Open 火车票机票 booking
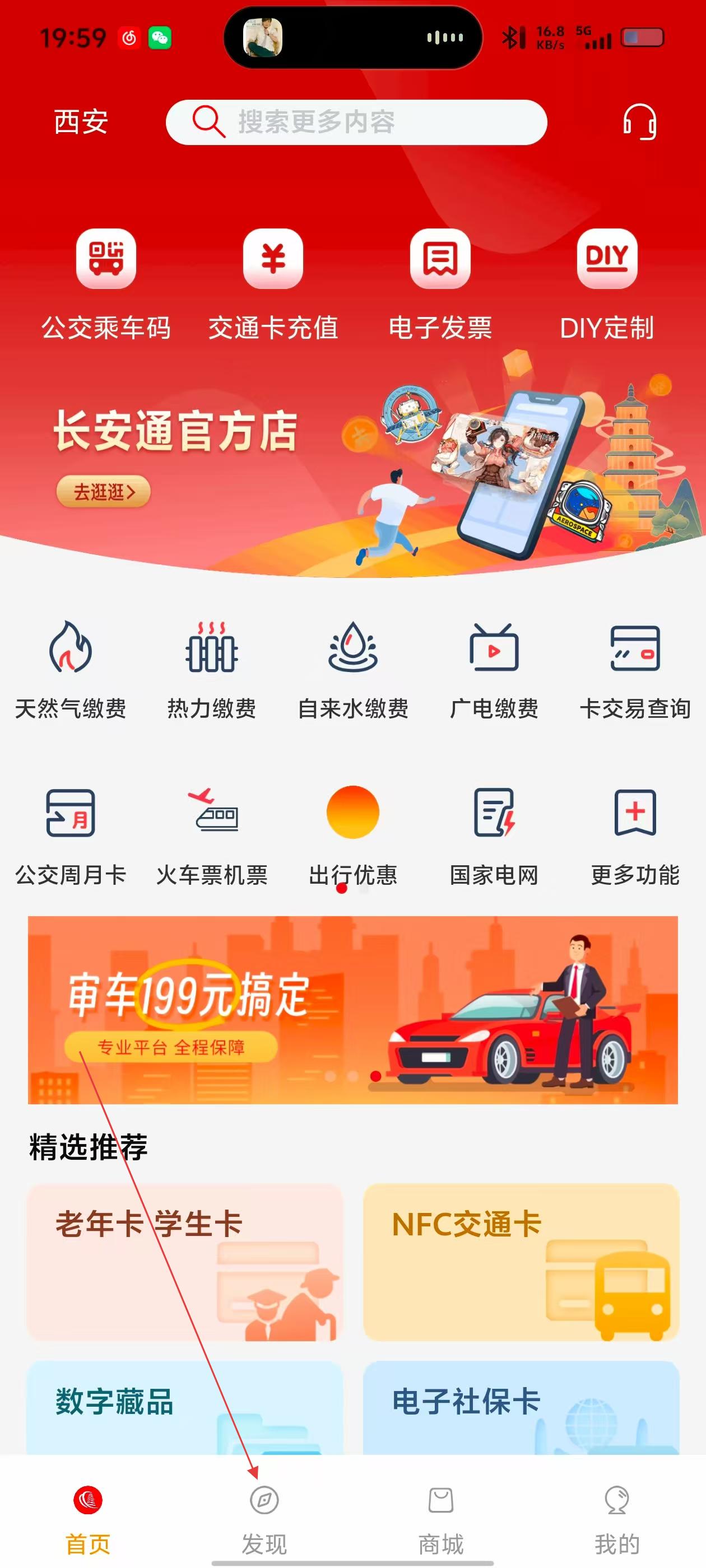 212,835
